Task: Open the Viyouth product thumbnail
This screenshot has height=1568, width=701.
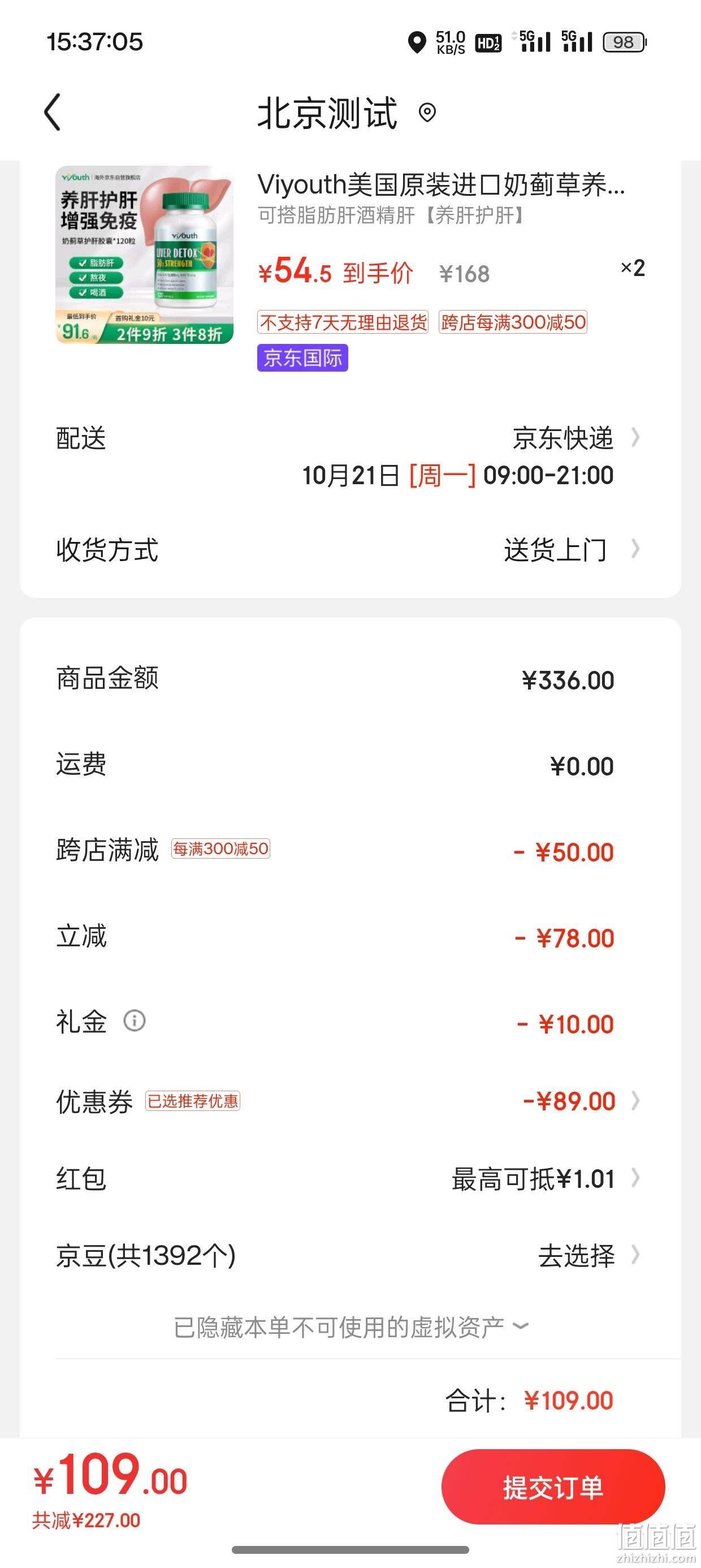Action: click(145, 255)
